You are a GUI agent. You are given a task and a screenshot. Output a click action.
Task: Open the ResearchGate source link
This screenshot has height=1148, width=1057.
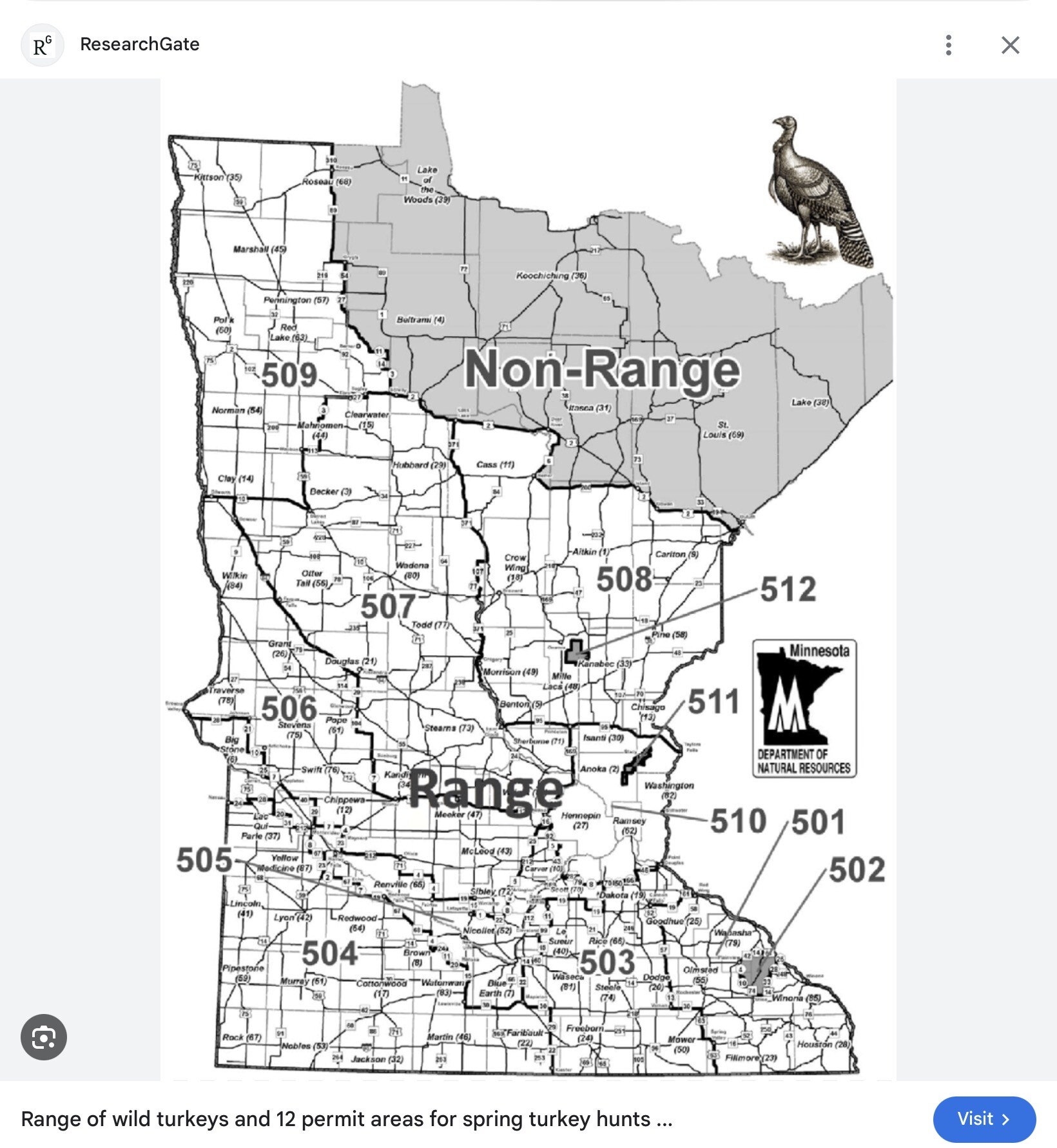[139, 44]
